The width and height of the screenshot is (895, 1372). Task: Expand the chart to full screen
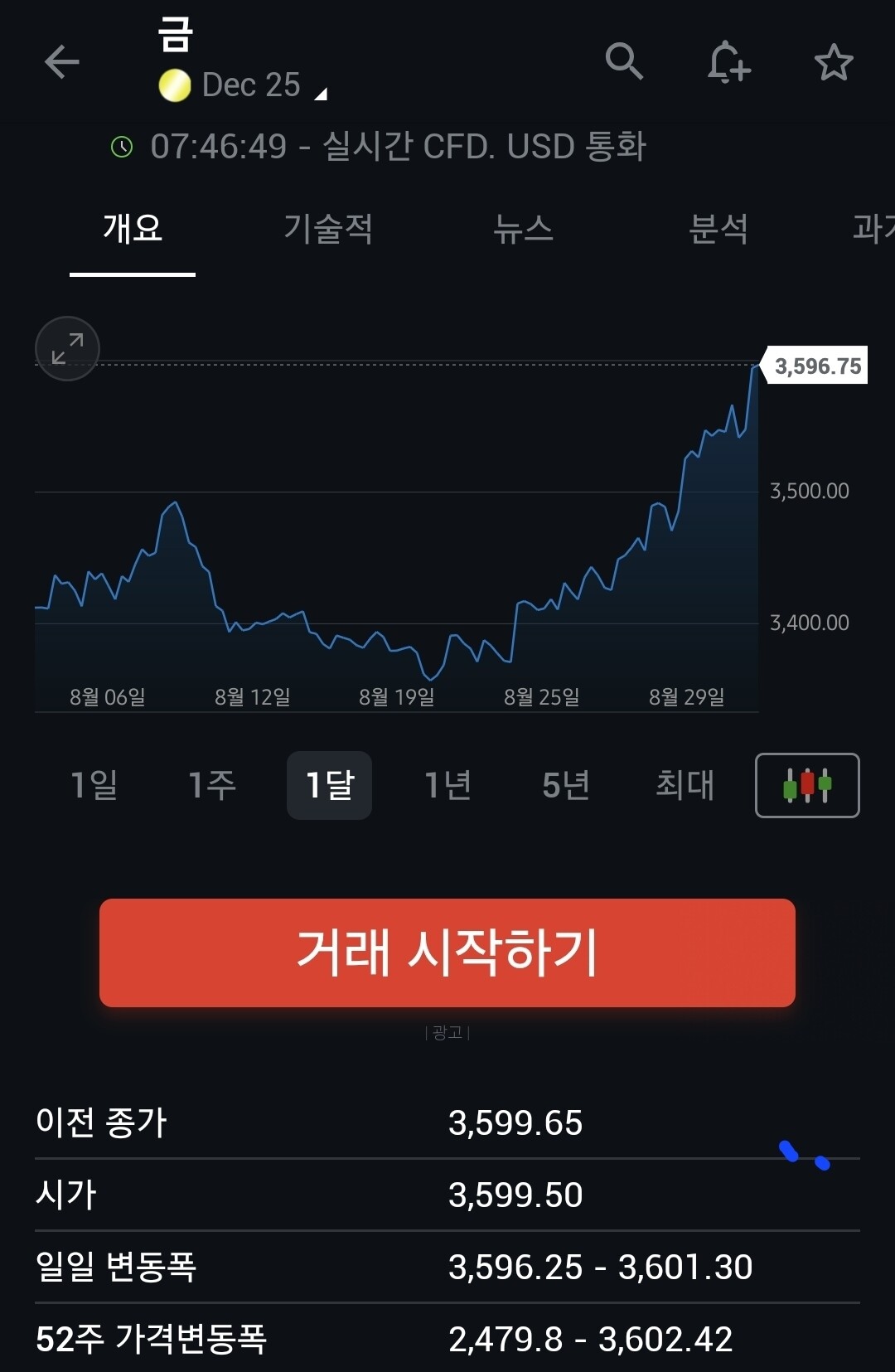pos(67,348)
